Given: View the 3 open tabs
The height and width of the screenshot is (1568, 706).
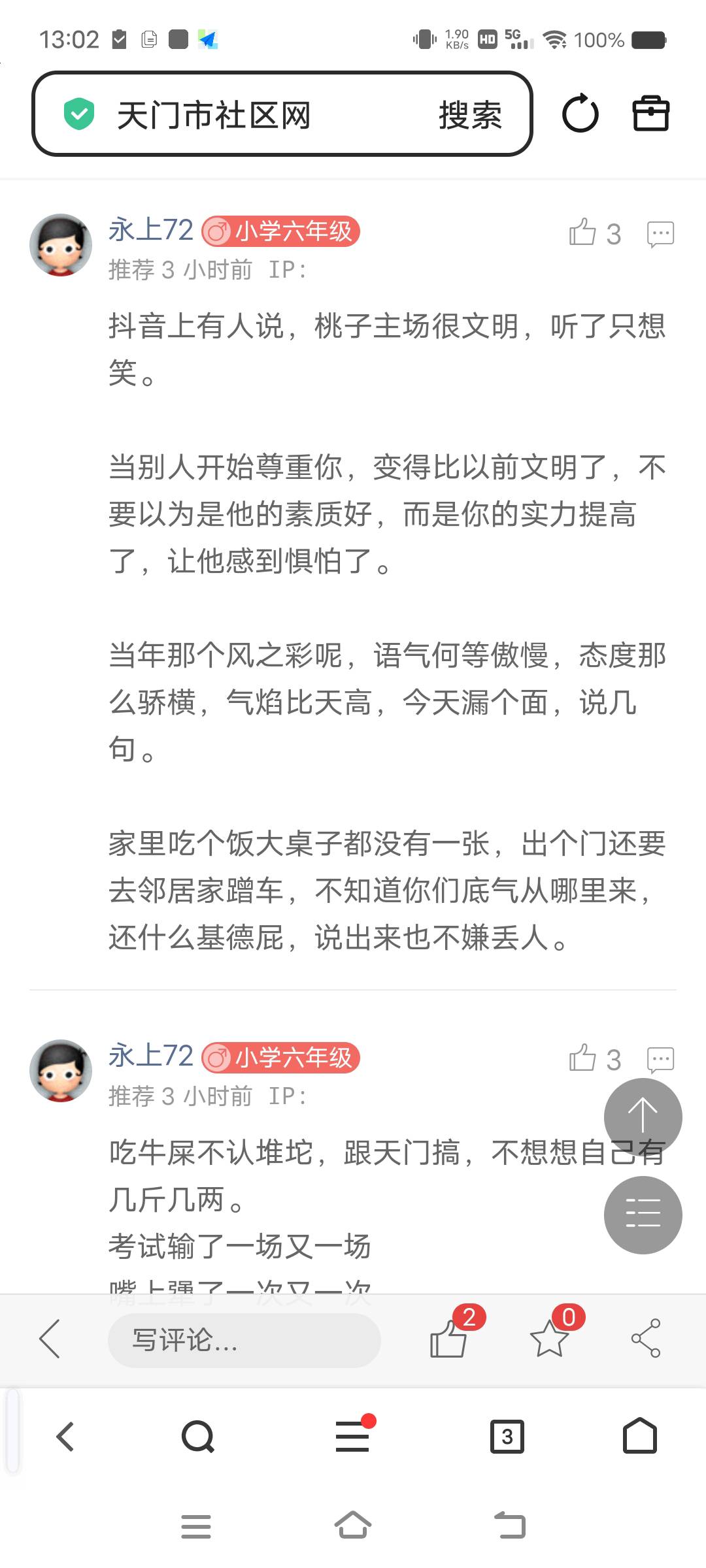Looking at the screenshot, I should [x=507, y=1437].
